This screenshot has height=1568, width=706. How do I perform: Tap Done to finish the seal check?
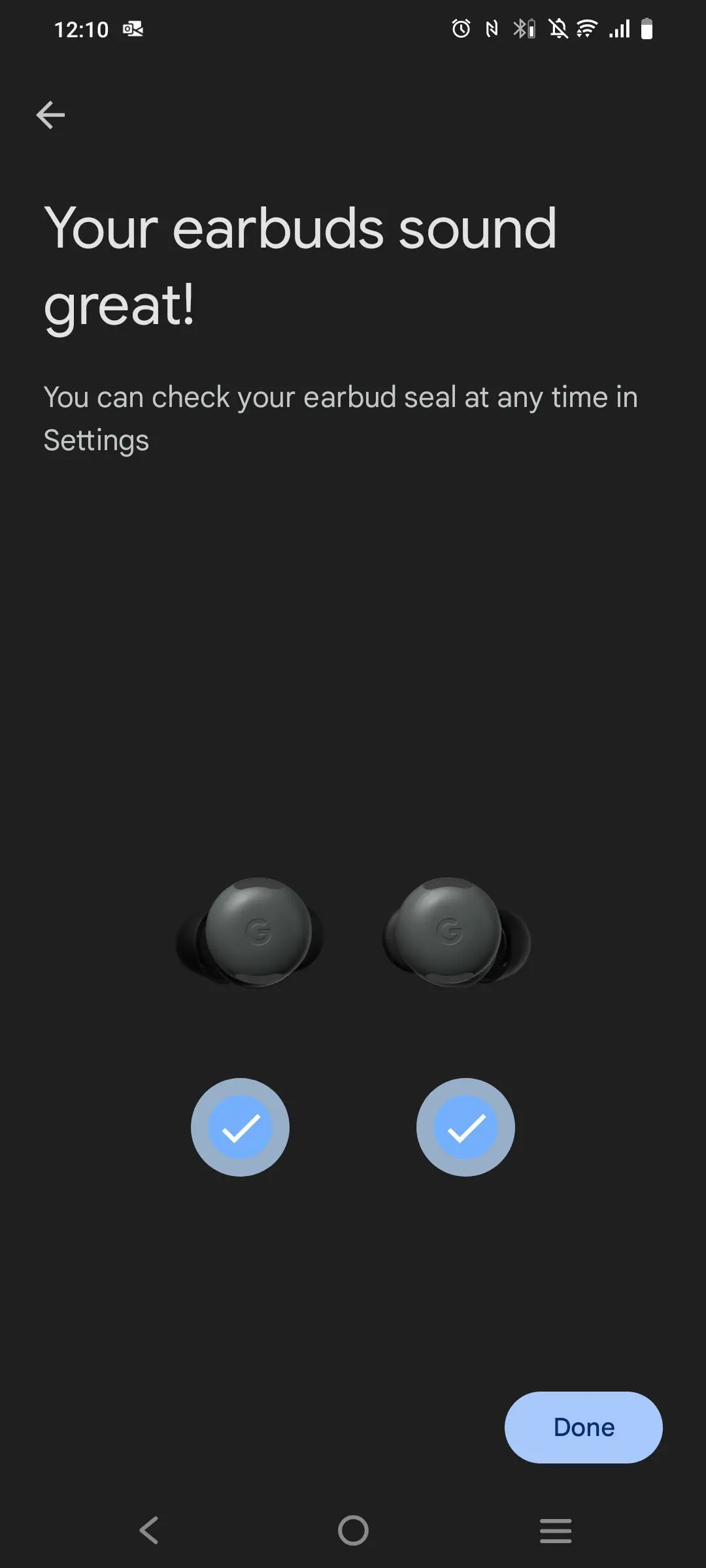583,1427
